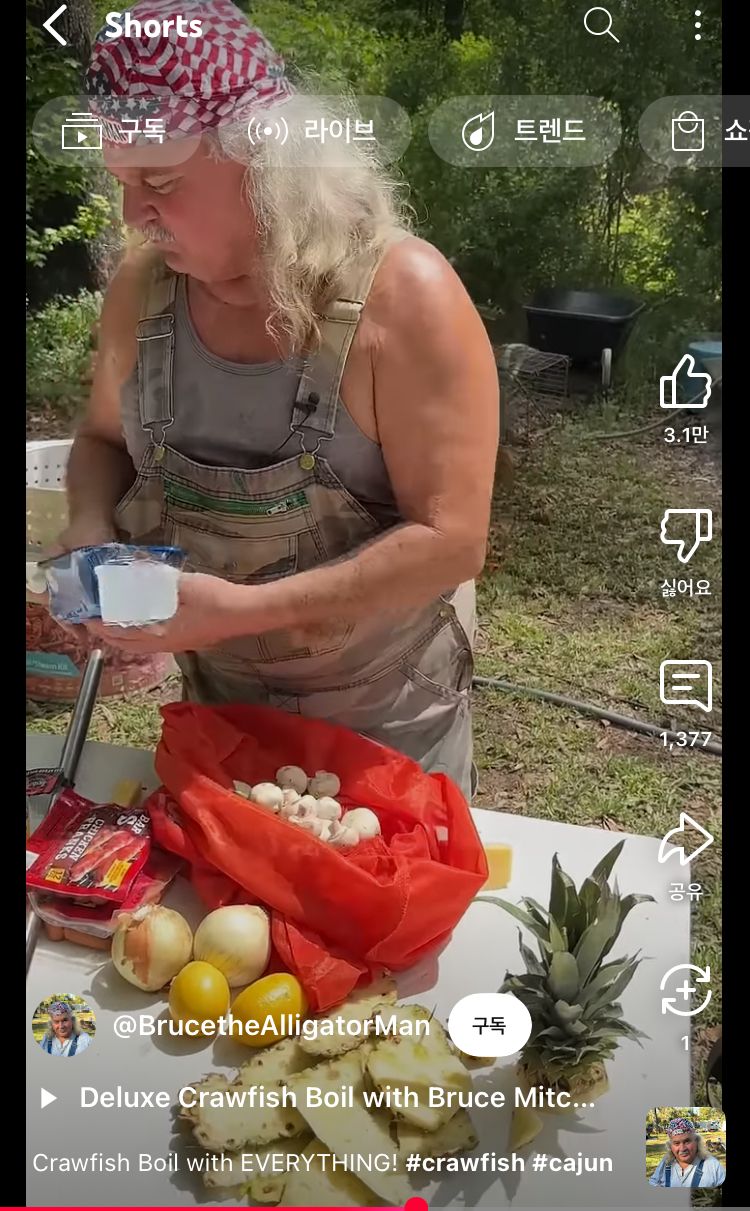Open the #crawfish hashtag
Image resolution: width=750 pixels, height=1211 pixels.
point(465,1163)
